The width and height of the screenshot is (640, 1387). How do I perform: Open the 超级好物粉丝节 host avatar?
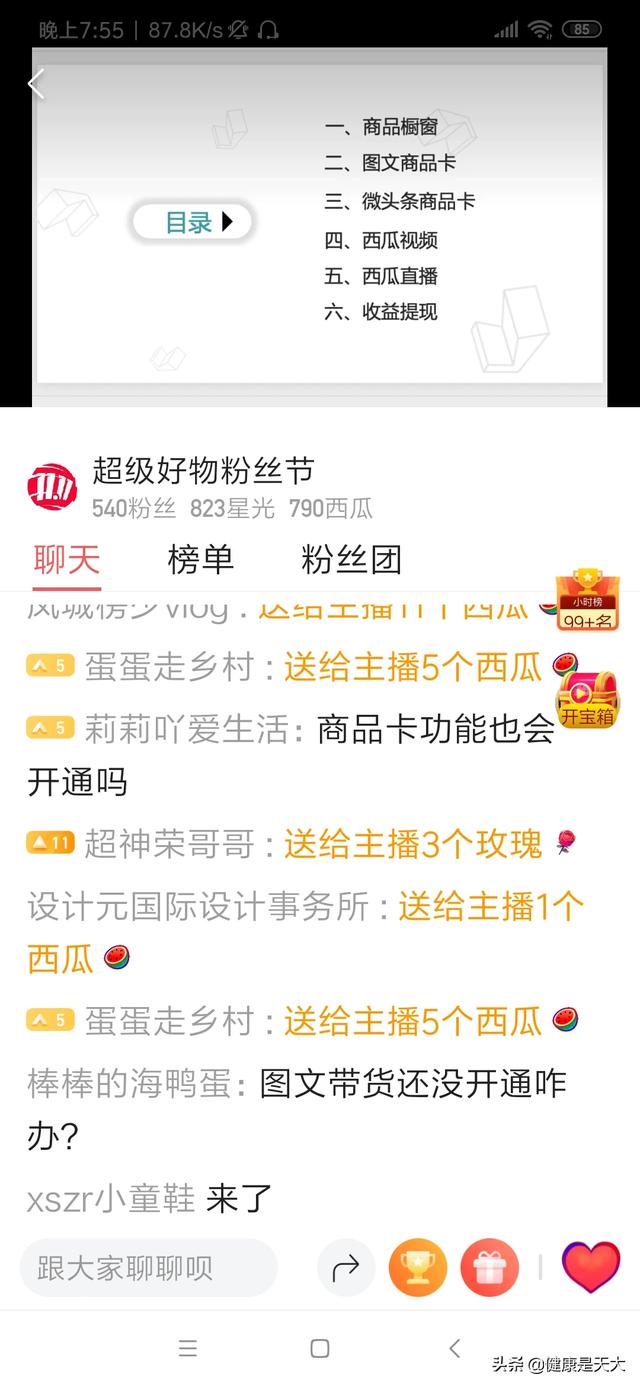51,488
